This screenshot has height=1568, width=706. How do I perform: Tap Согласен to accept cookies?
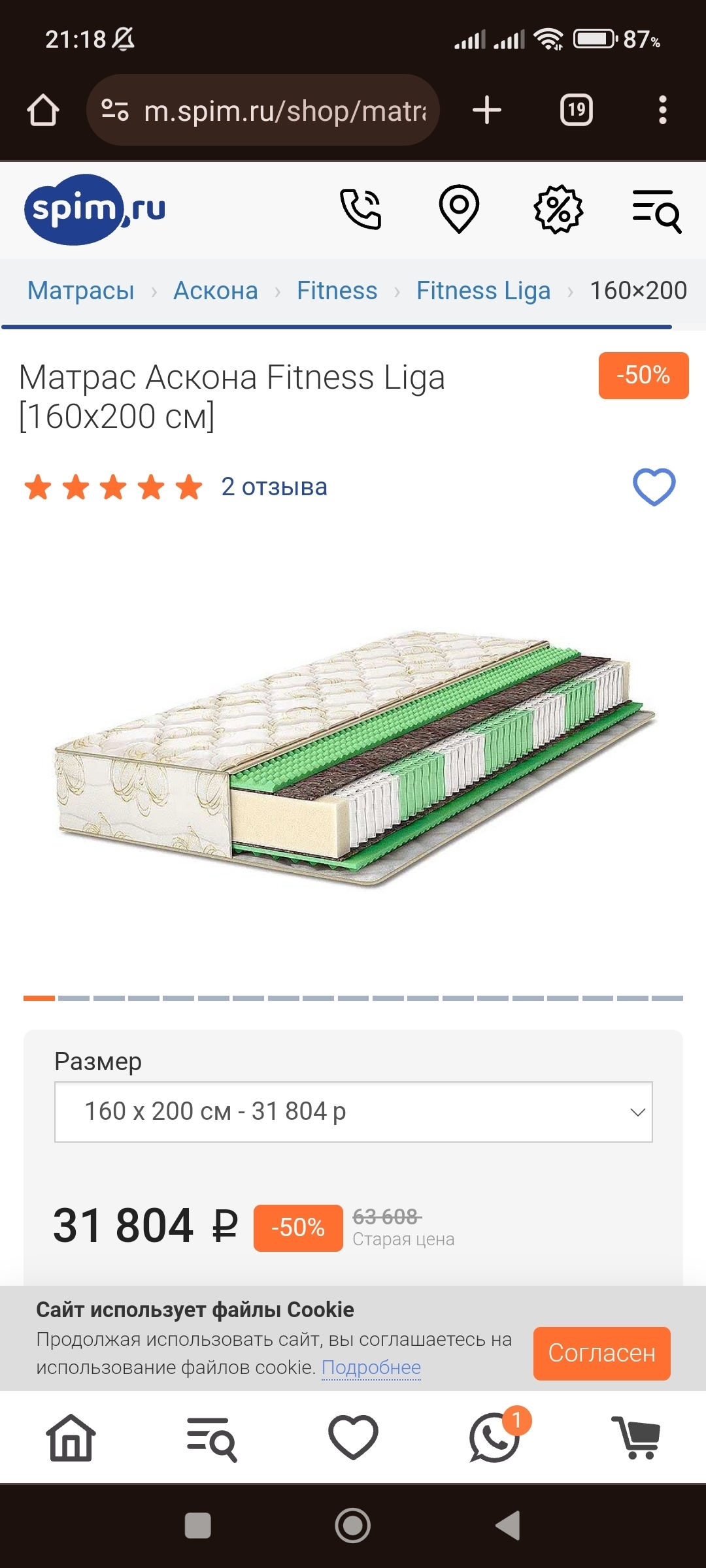point(602,1353)
